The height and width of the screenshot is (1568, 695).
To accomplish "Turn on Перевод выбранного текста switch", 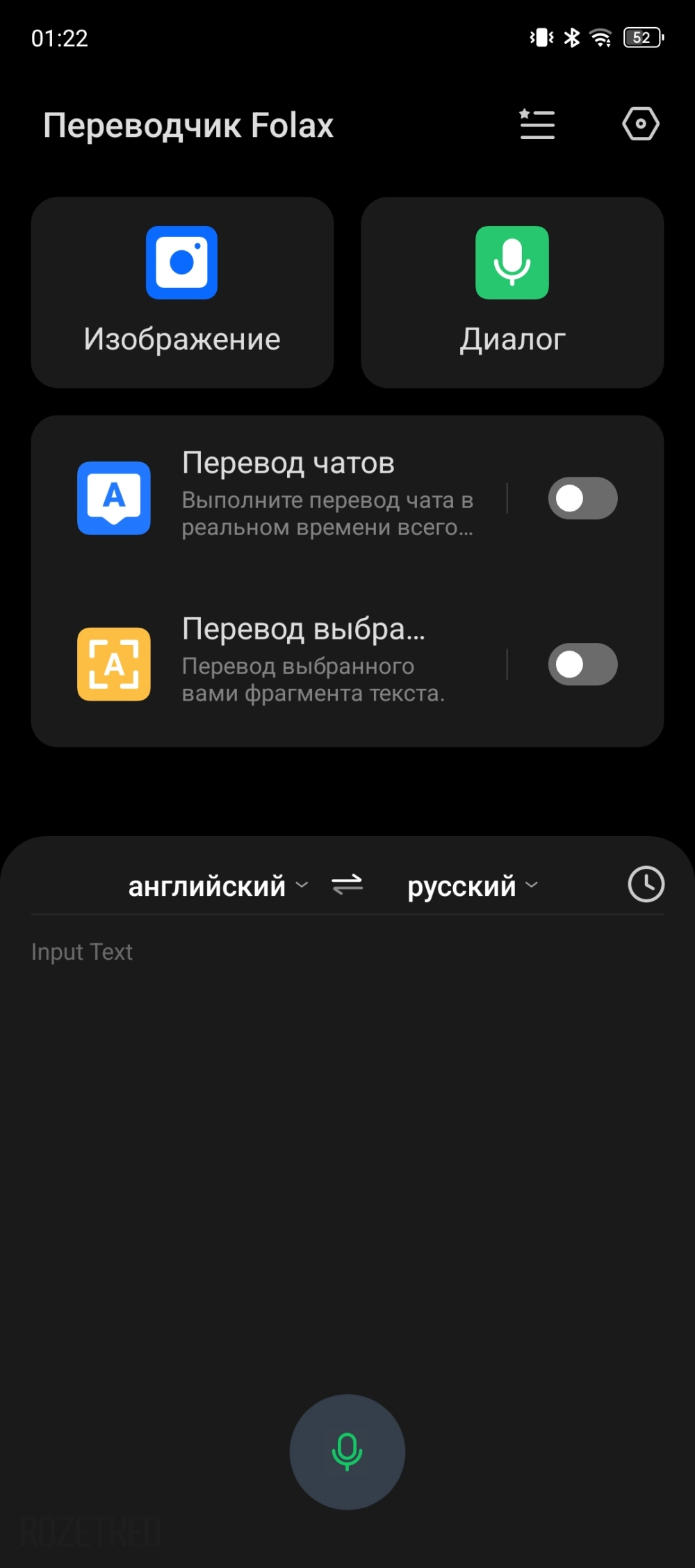I will pyautogui.click(x=582, y=664).
